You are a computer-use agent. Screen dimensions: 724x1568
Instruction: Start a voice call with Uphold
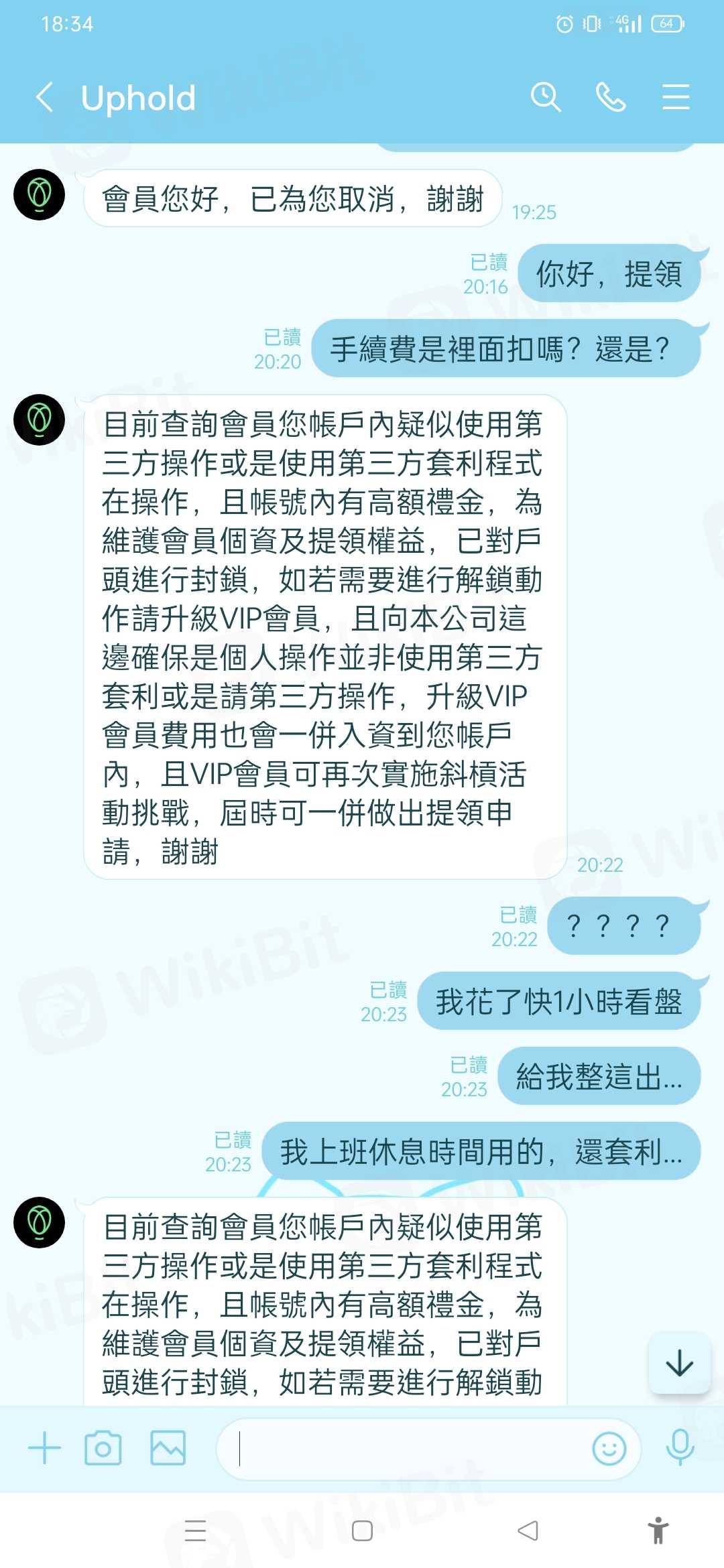[610, 98]
